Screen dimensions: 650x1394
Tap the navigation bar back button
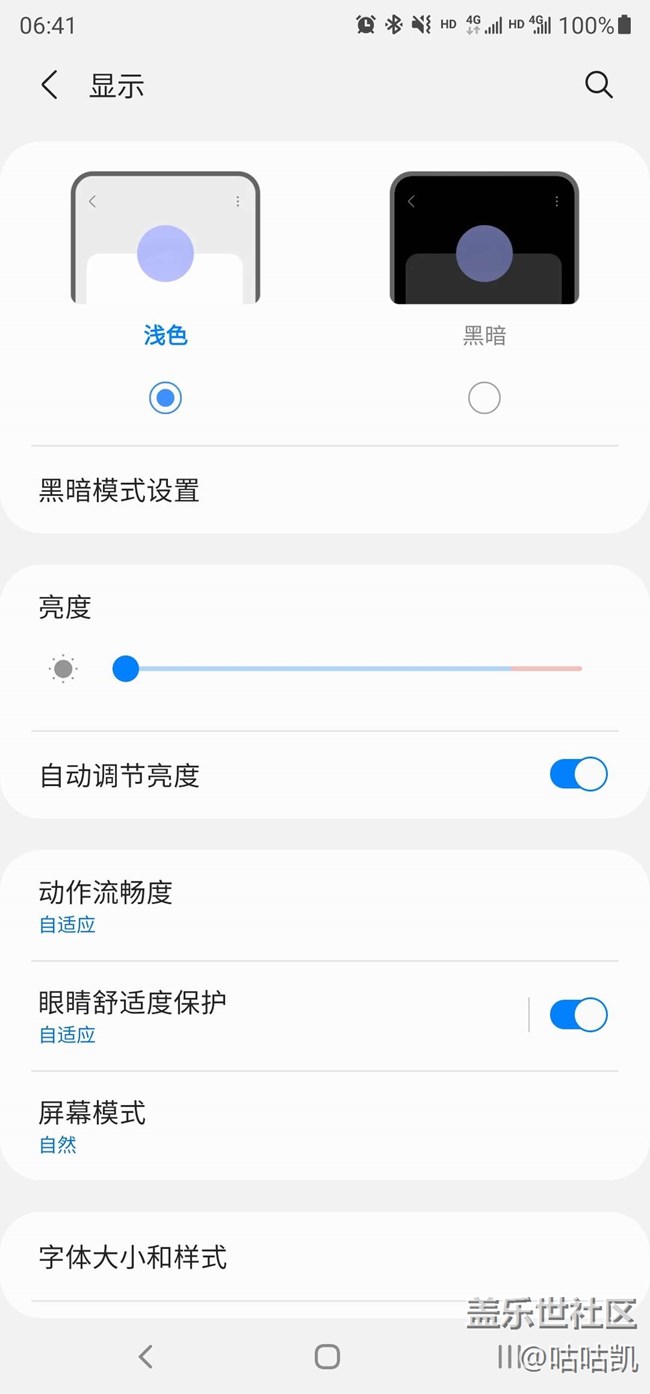[146, 1356]
